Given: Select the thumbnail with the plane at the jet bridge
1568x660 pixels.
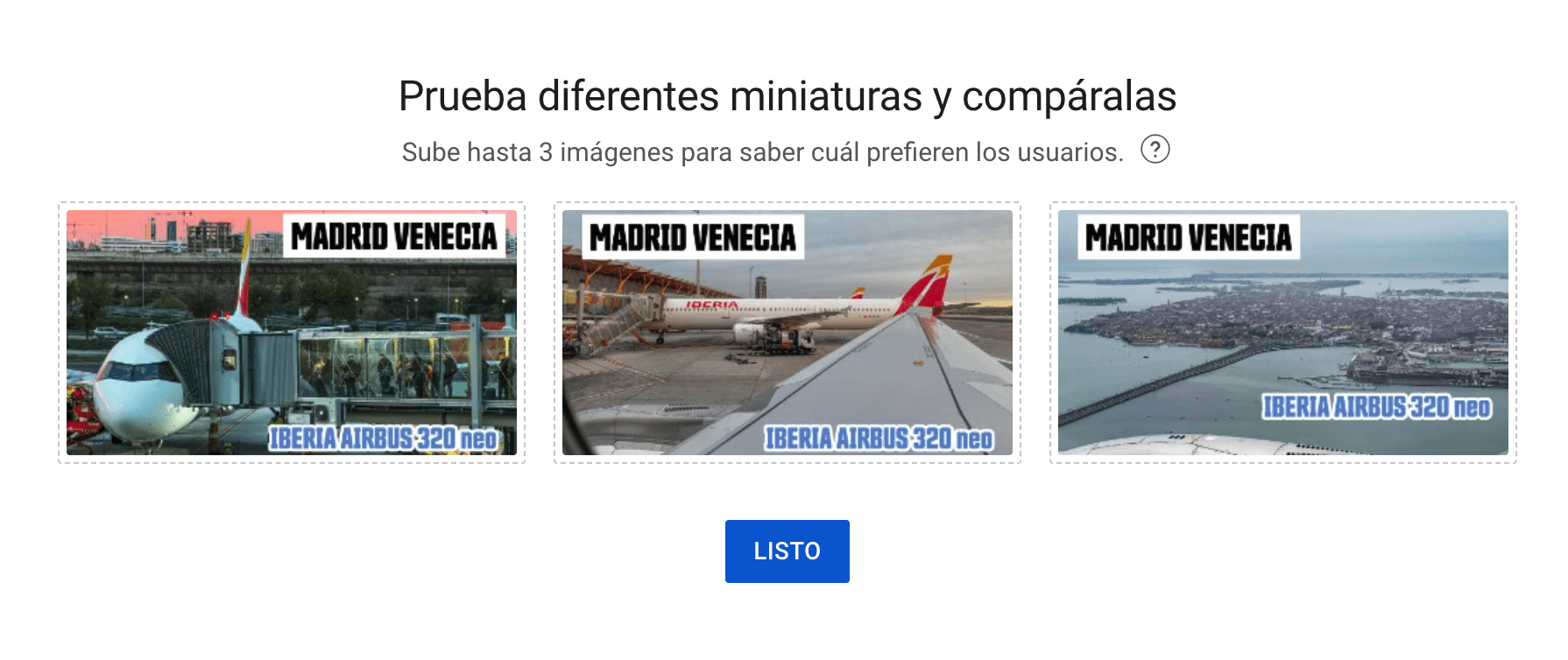Looking at the screenshot, I should click(291, 333).
